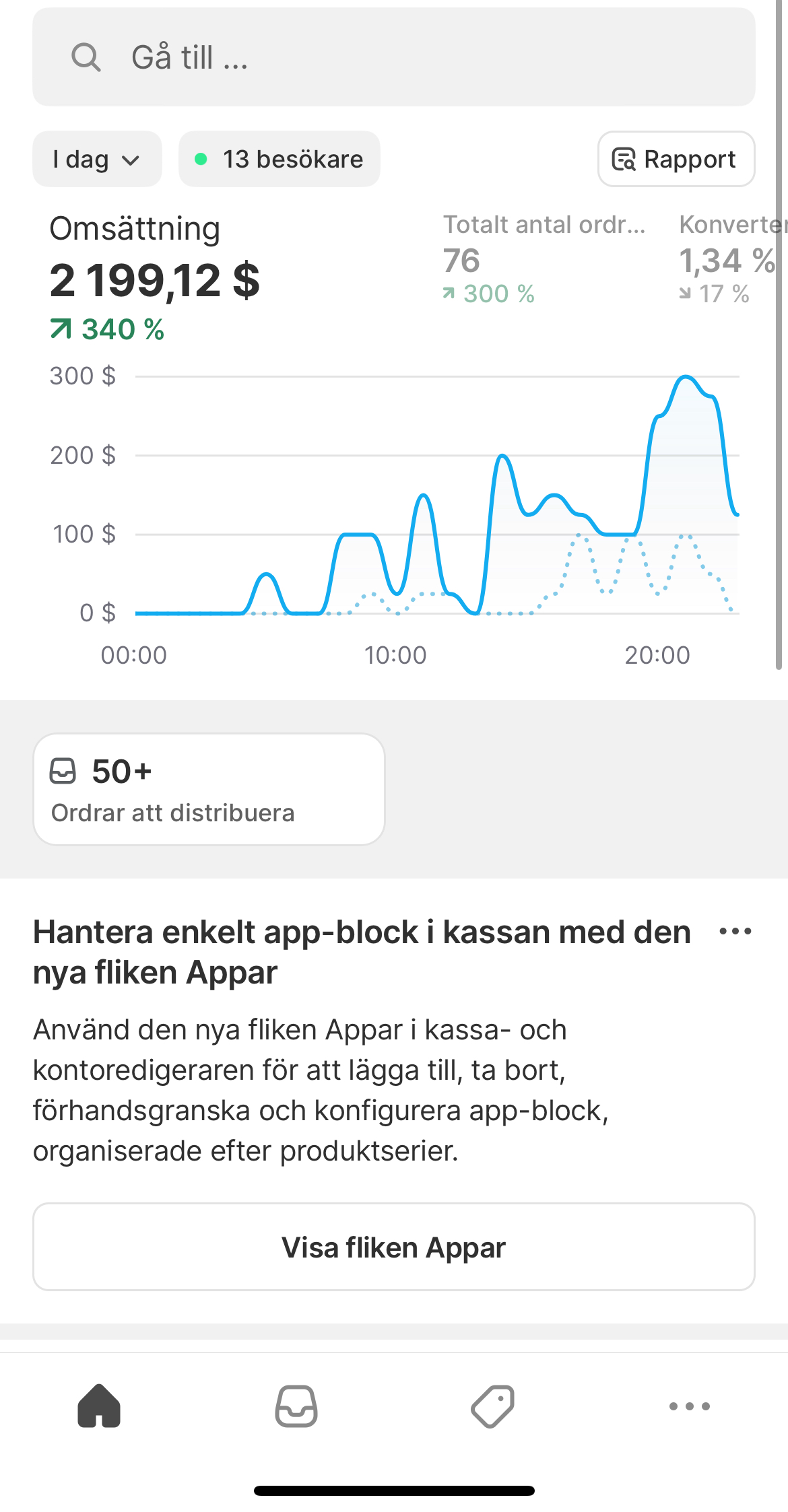This screenshot has width=788, height=1512.
Task: Switch to the Orders tab
Action: click(x=296, y=1406)
